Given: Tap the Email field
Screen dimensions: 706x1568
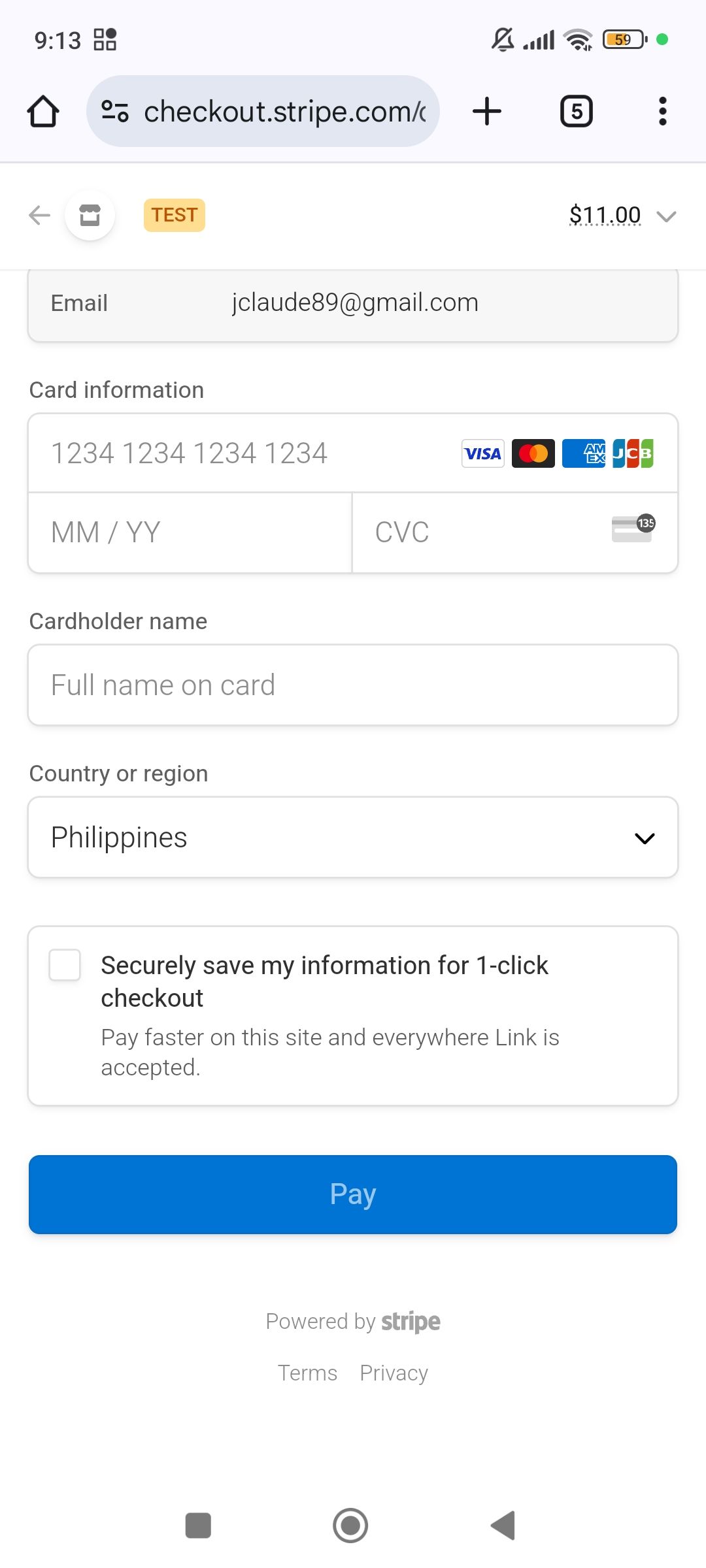Looking at the screenshot, I should click(x=353, y=303).
